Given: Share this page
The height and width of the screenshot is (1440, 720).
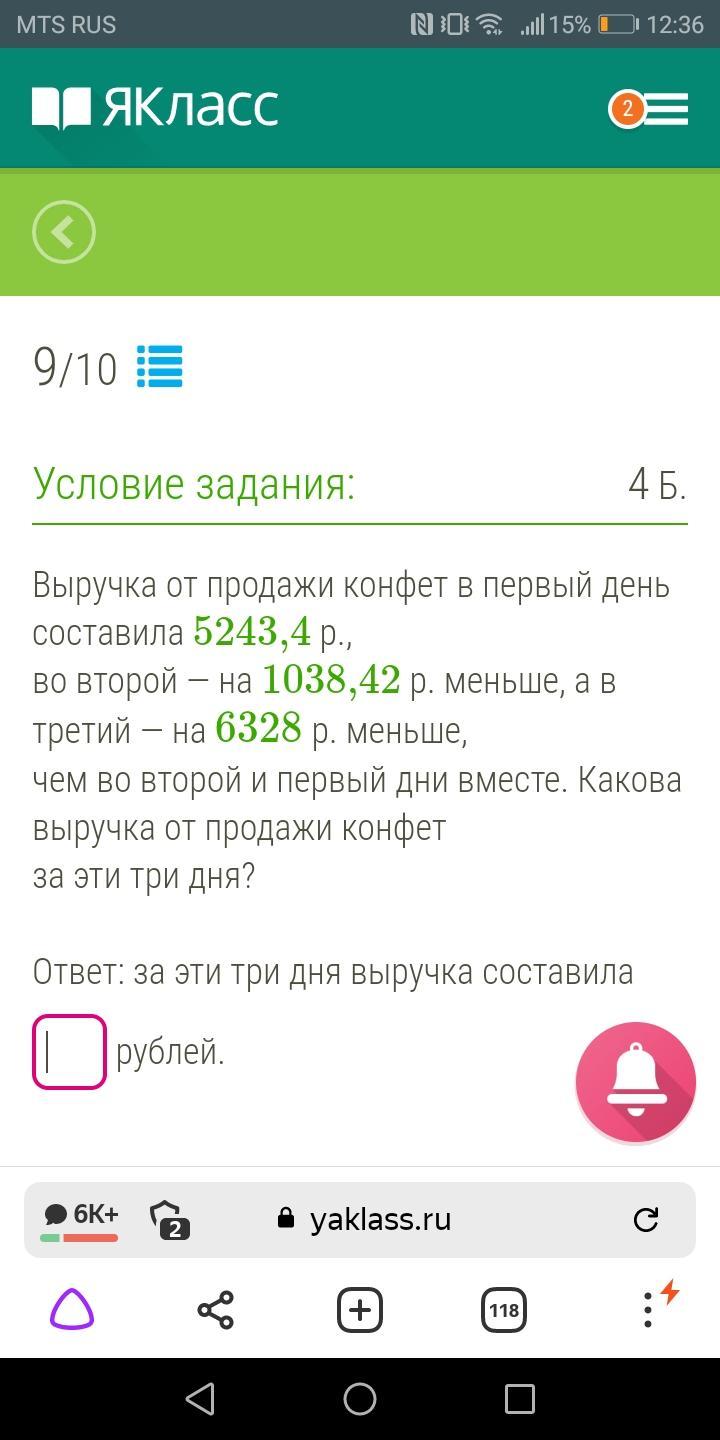Looking at the screenshot, I should click(x=215, y=1310).
